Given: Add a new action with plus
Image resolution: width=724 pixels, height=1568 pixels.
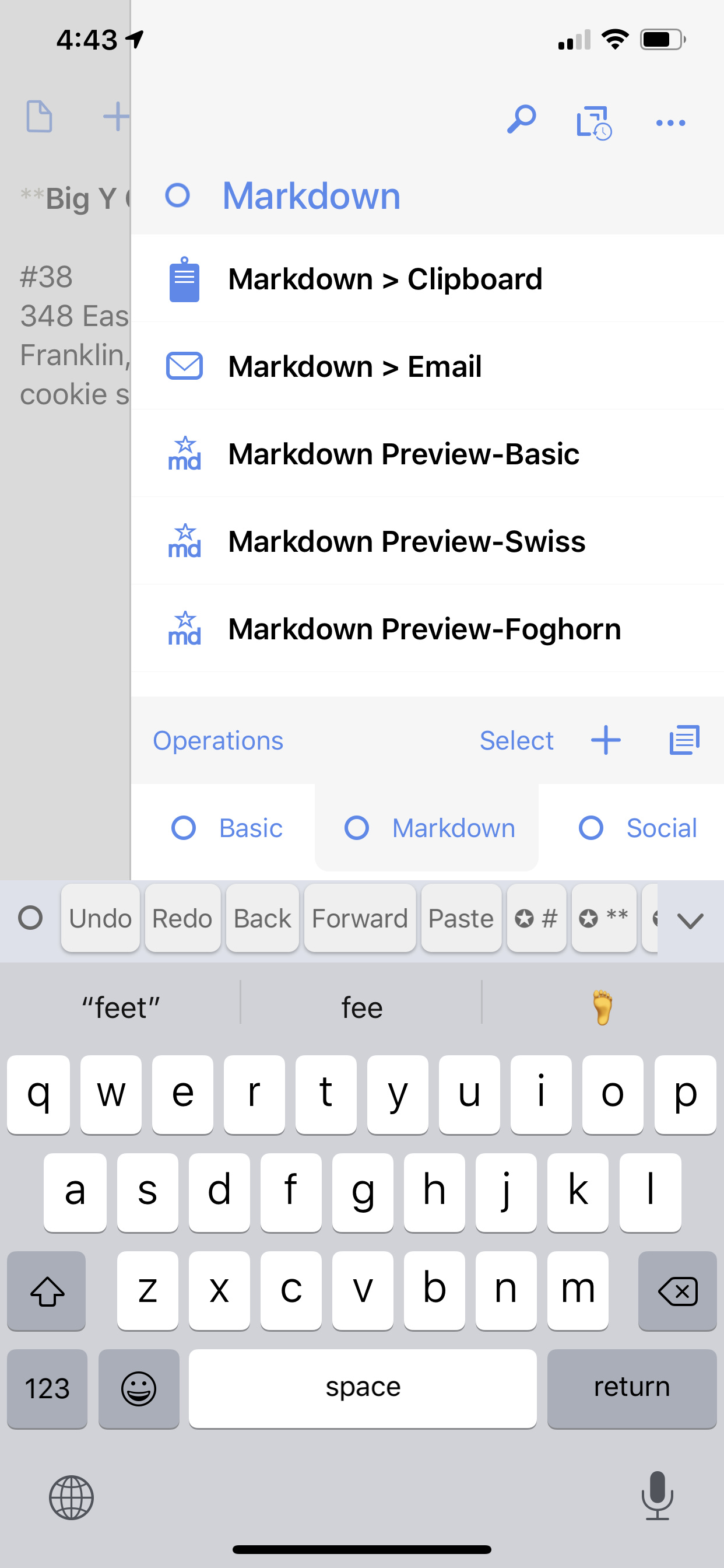Looking at the screenshot, I should click(605, 740).
